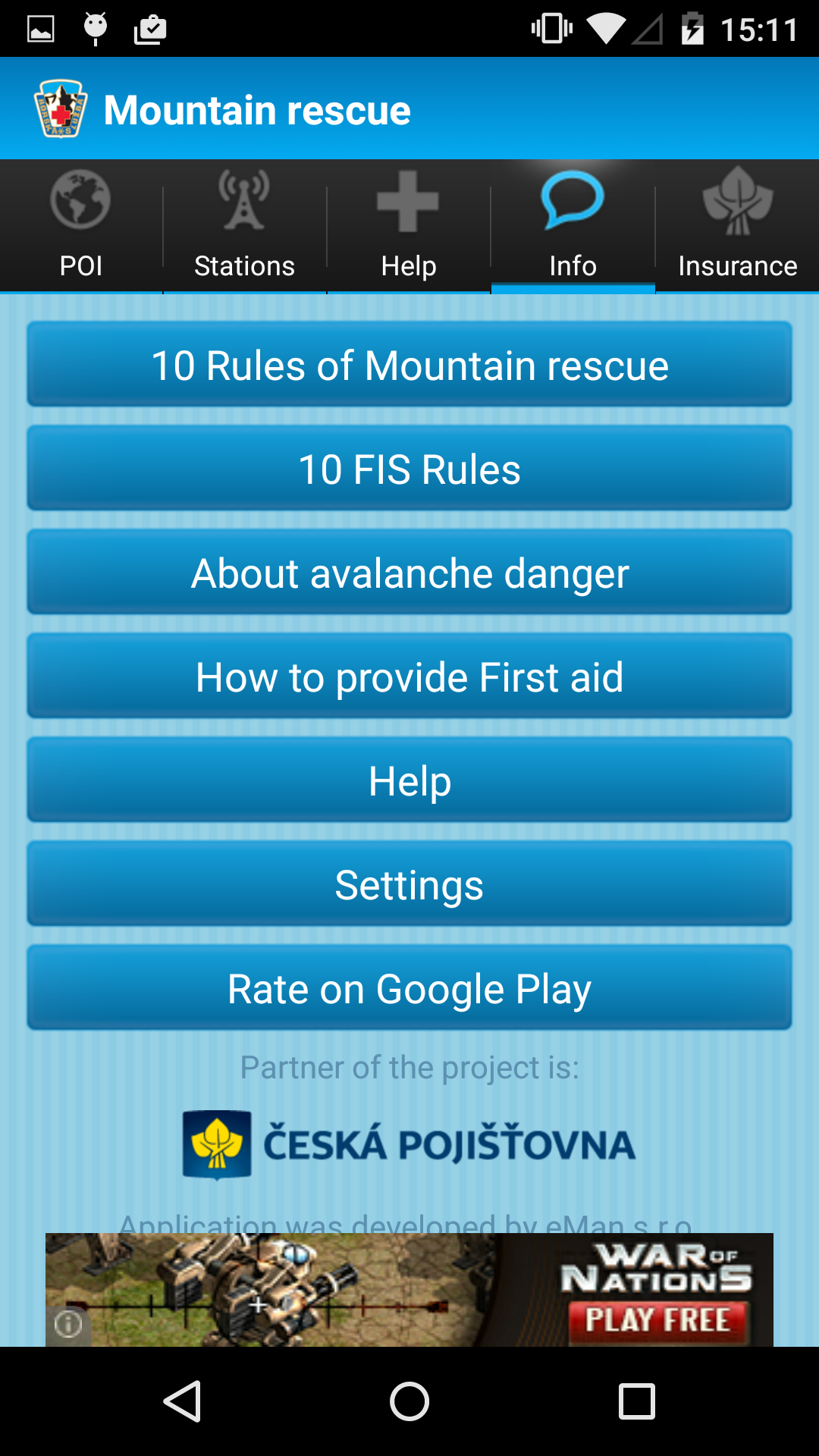
Task: Go back using the system back button
Action: pos(182,1401)
